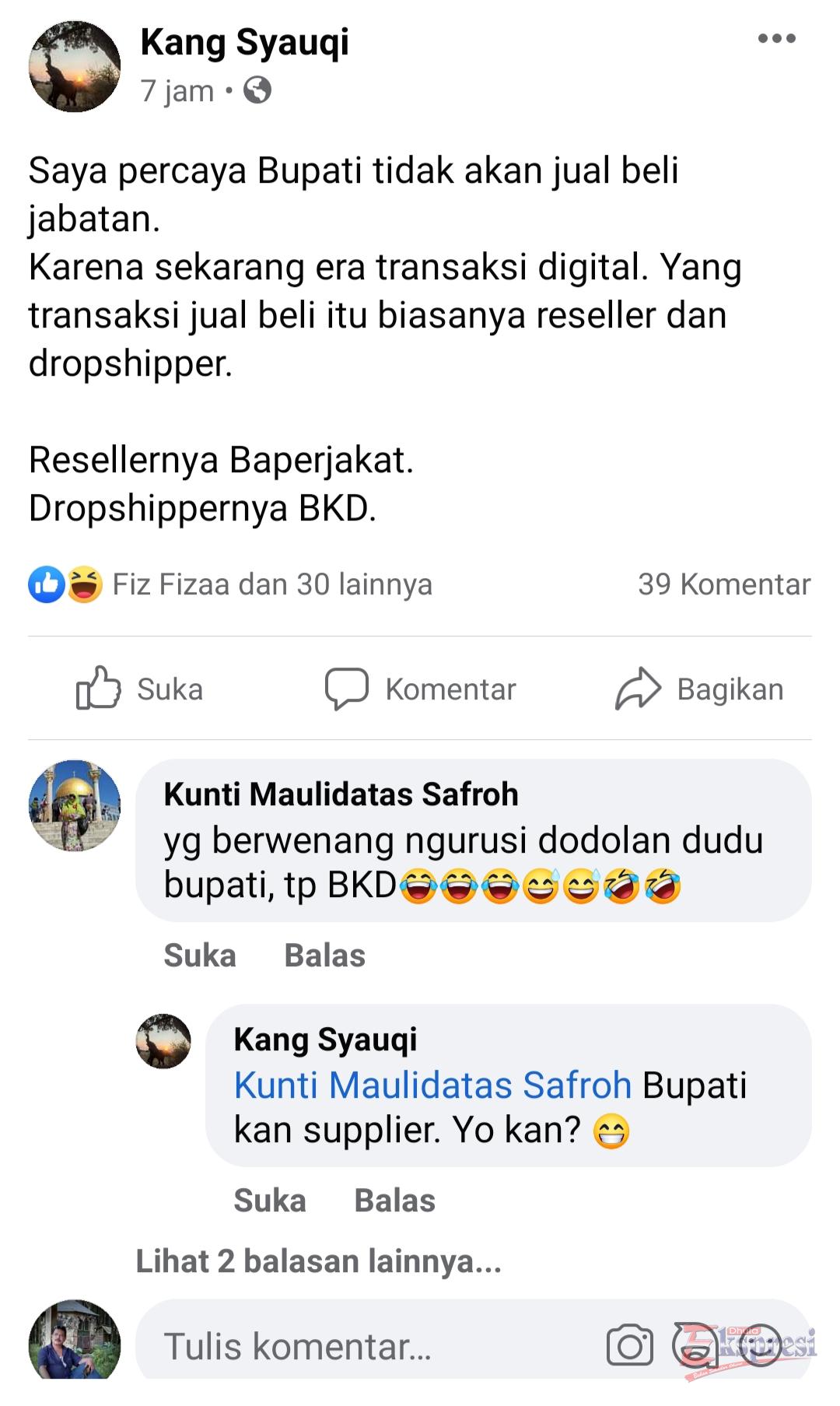The width and height of the screenshot is (840, 1406).
Task: Reply to Kang Syauqi's supplier reply
Action: (394, 1201)
